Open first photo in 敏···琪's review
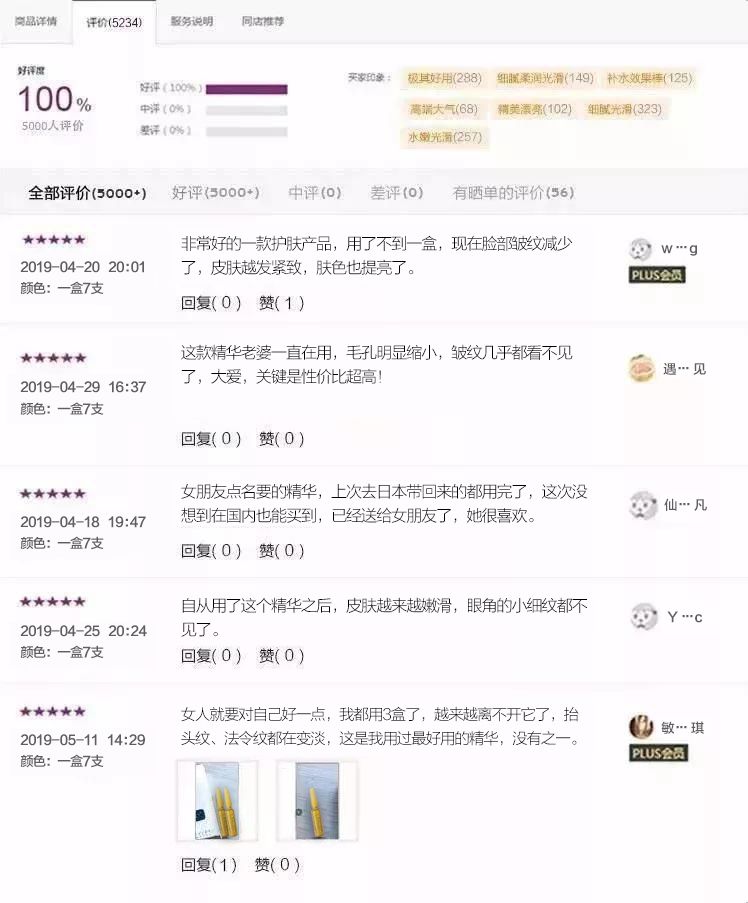The image size is (748, 903). click(217, 800)
